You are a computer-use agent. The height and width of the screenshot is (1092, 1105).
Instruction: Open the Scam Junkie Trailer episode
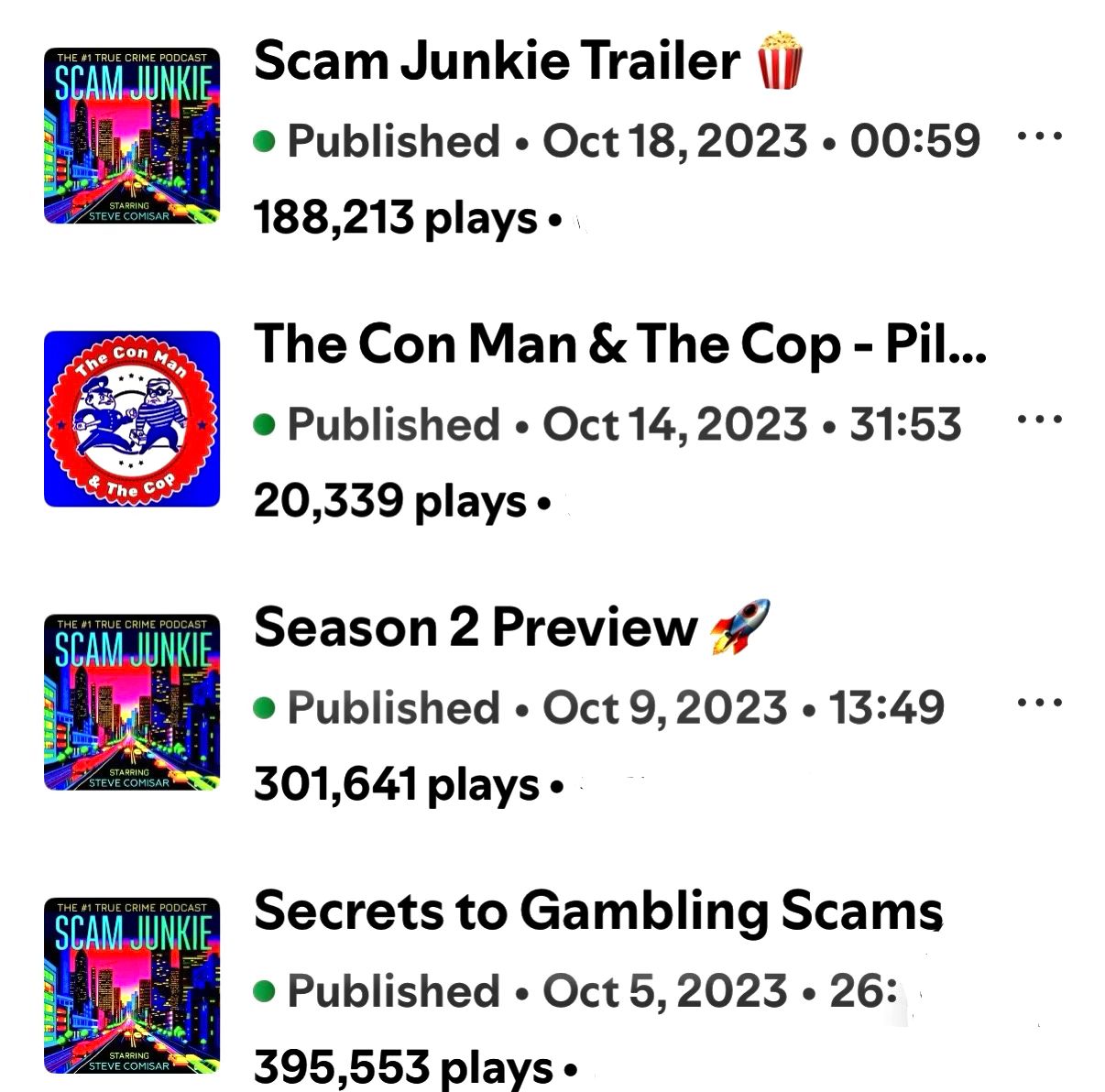(x=496, y=61)
